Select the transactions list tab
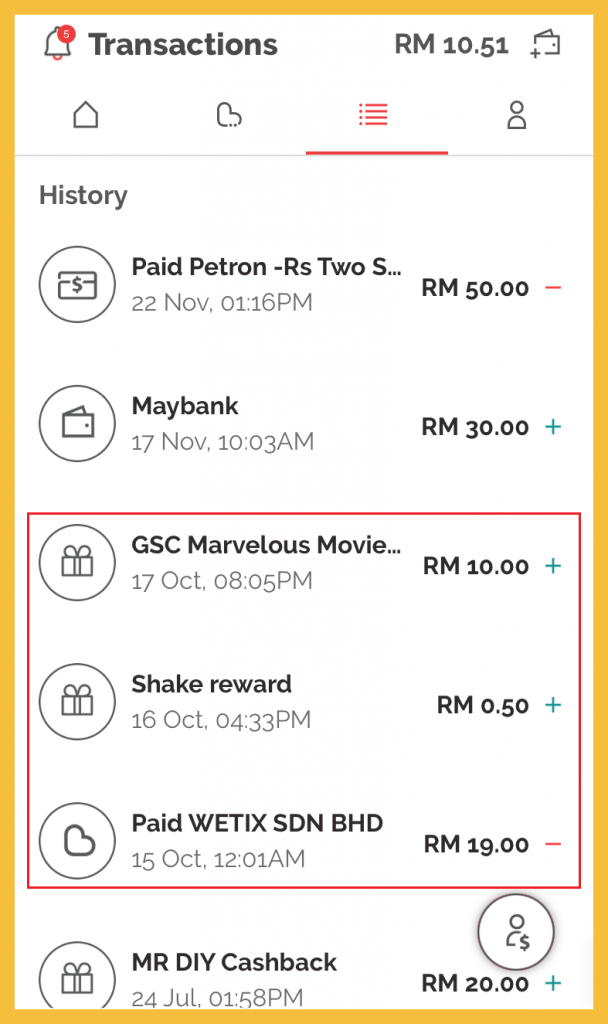 (x=373, y=115)
